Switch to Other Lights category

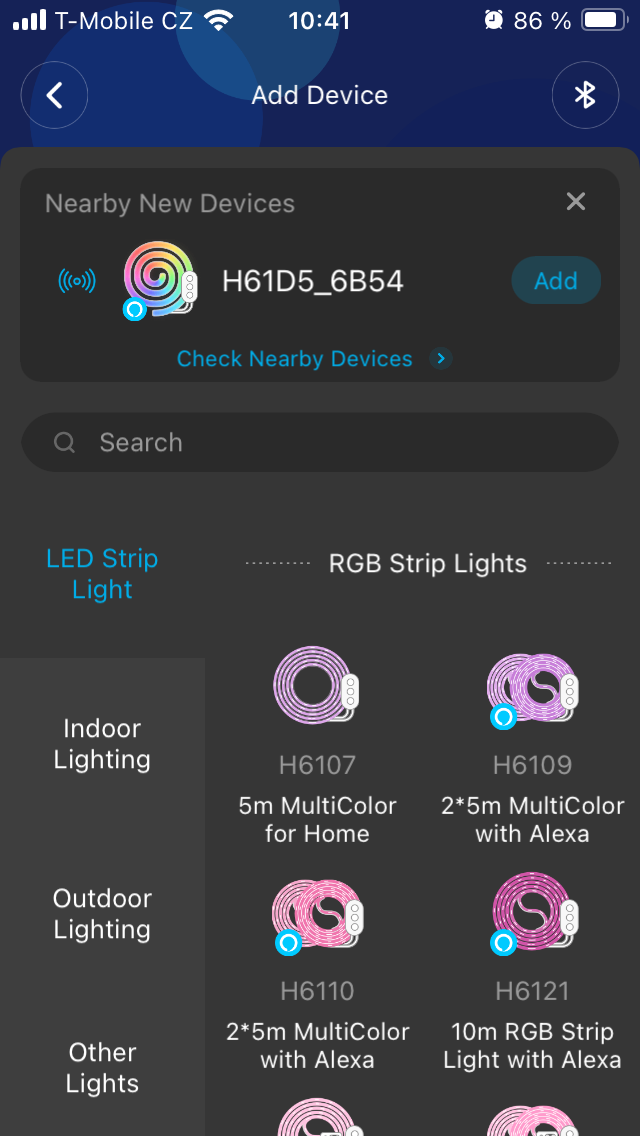coord(102,1068)
